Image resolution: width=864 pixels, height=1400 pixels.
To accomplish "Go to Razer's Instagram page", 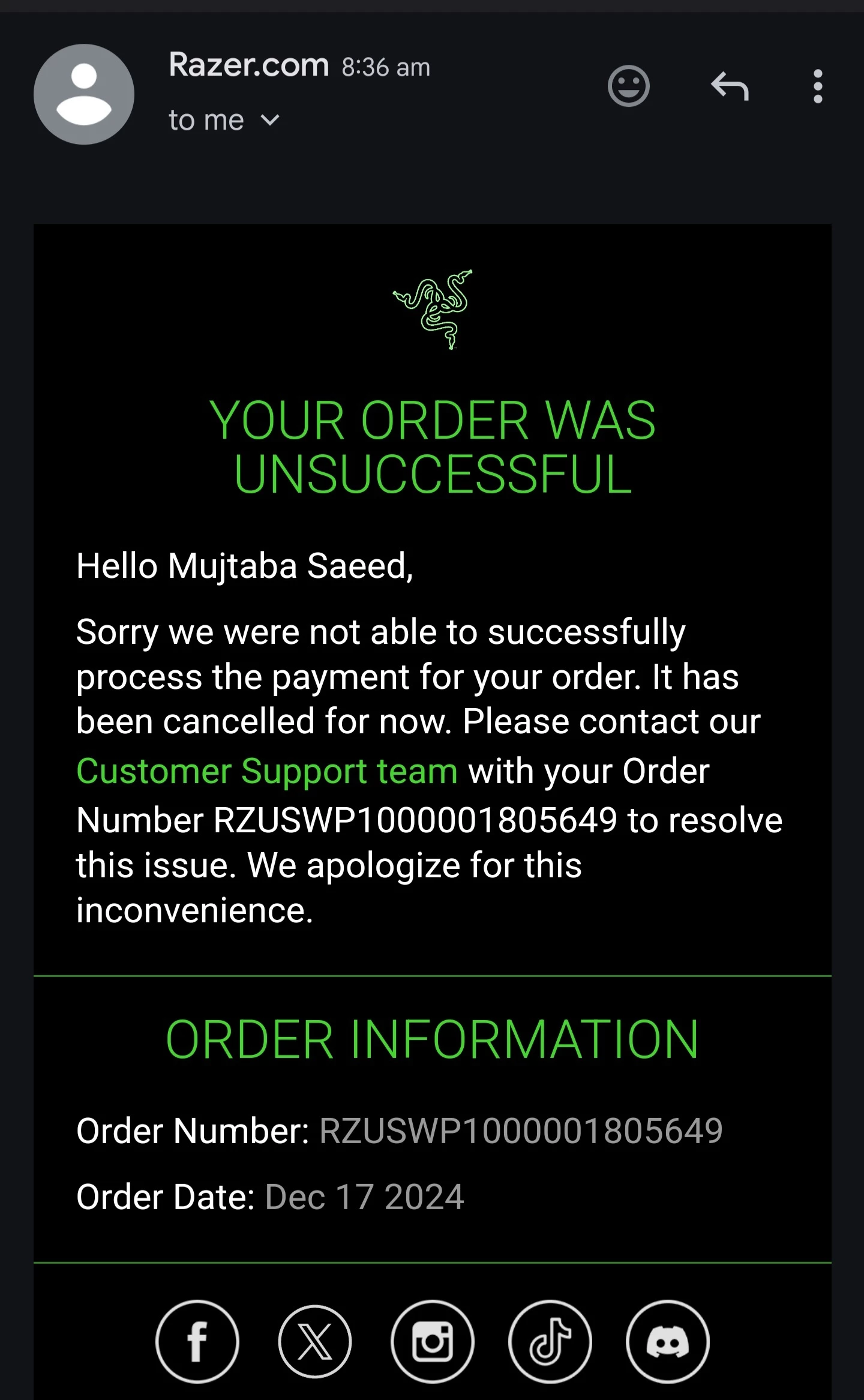I will click(433, 1342).
